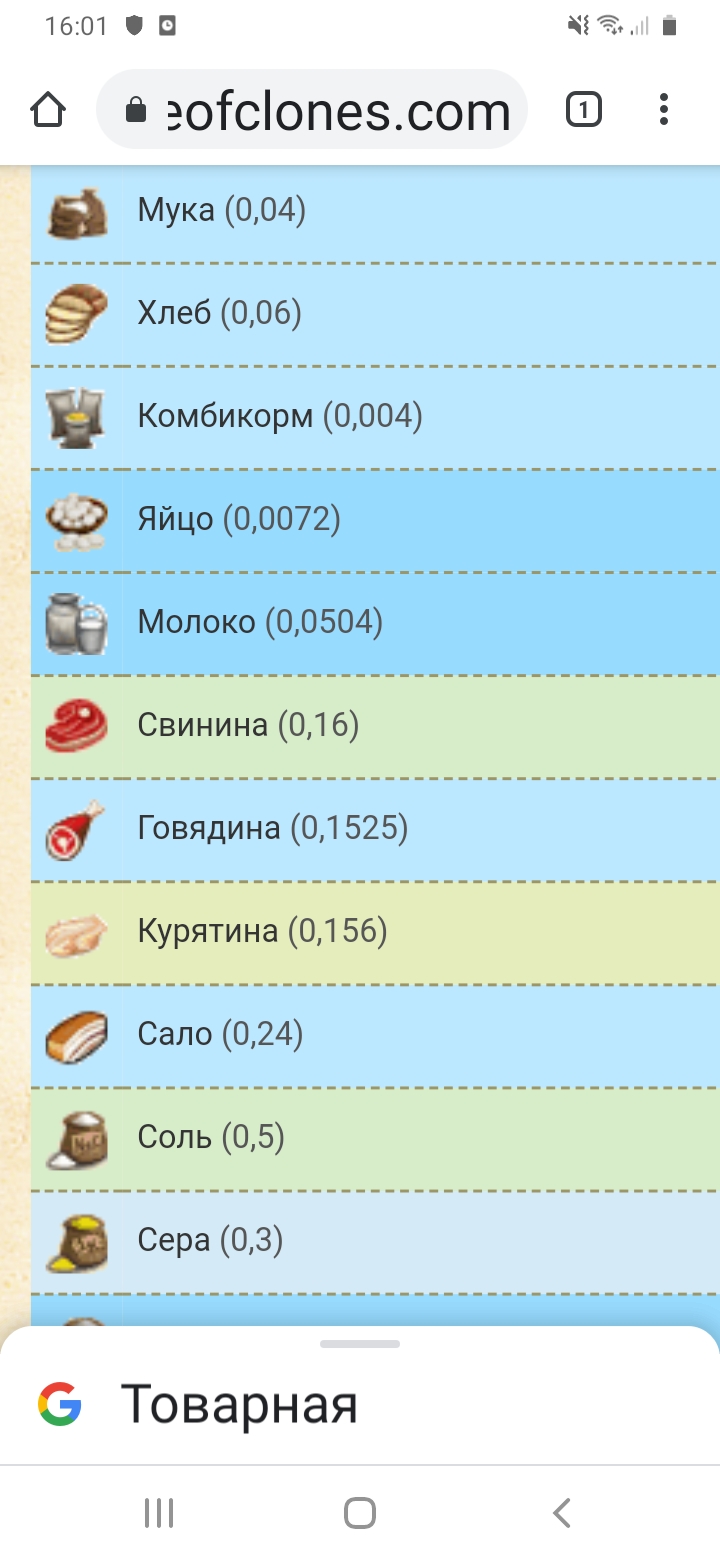Go back using the system back button
This screenshot has height=1560, width=720.
pyautogui.click(x=562, y=1513)
